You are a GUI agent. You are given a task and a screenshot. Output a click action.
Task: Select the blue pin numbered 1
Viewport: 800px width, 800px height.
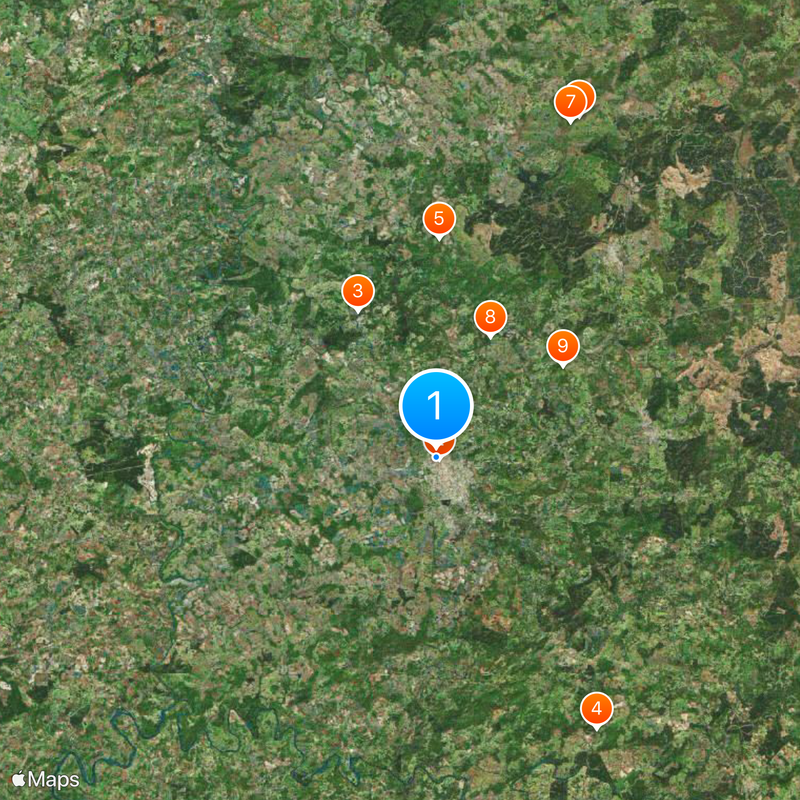click(436, 405)
